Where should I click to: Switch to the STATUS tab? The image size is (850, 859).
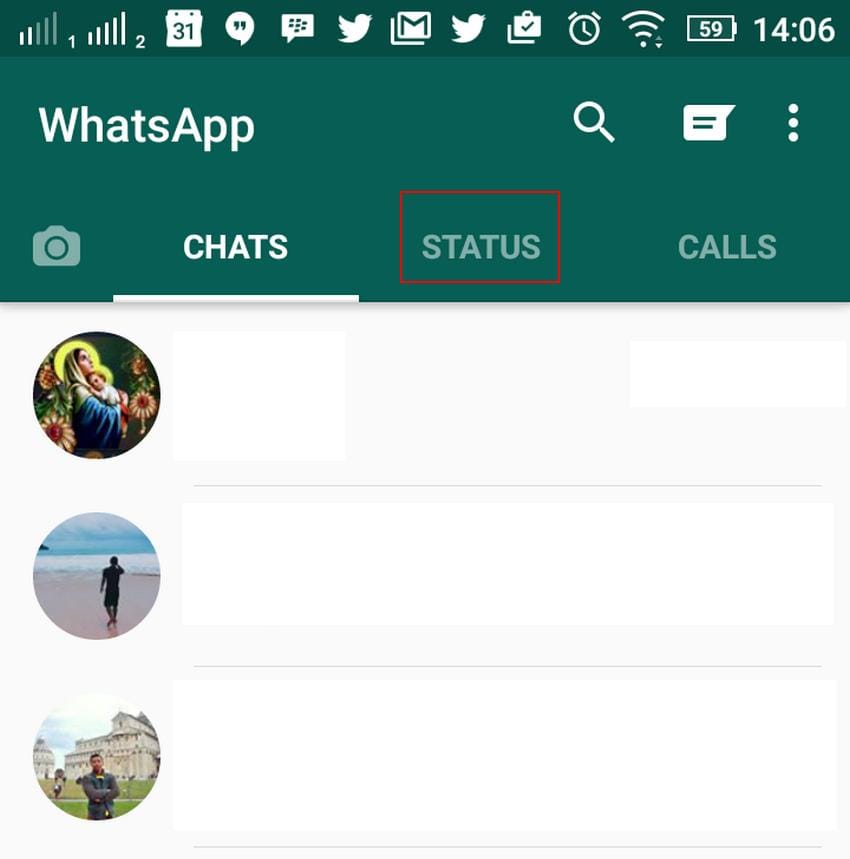(480, 247)
